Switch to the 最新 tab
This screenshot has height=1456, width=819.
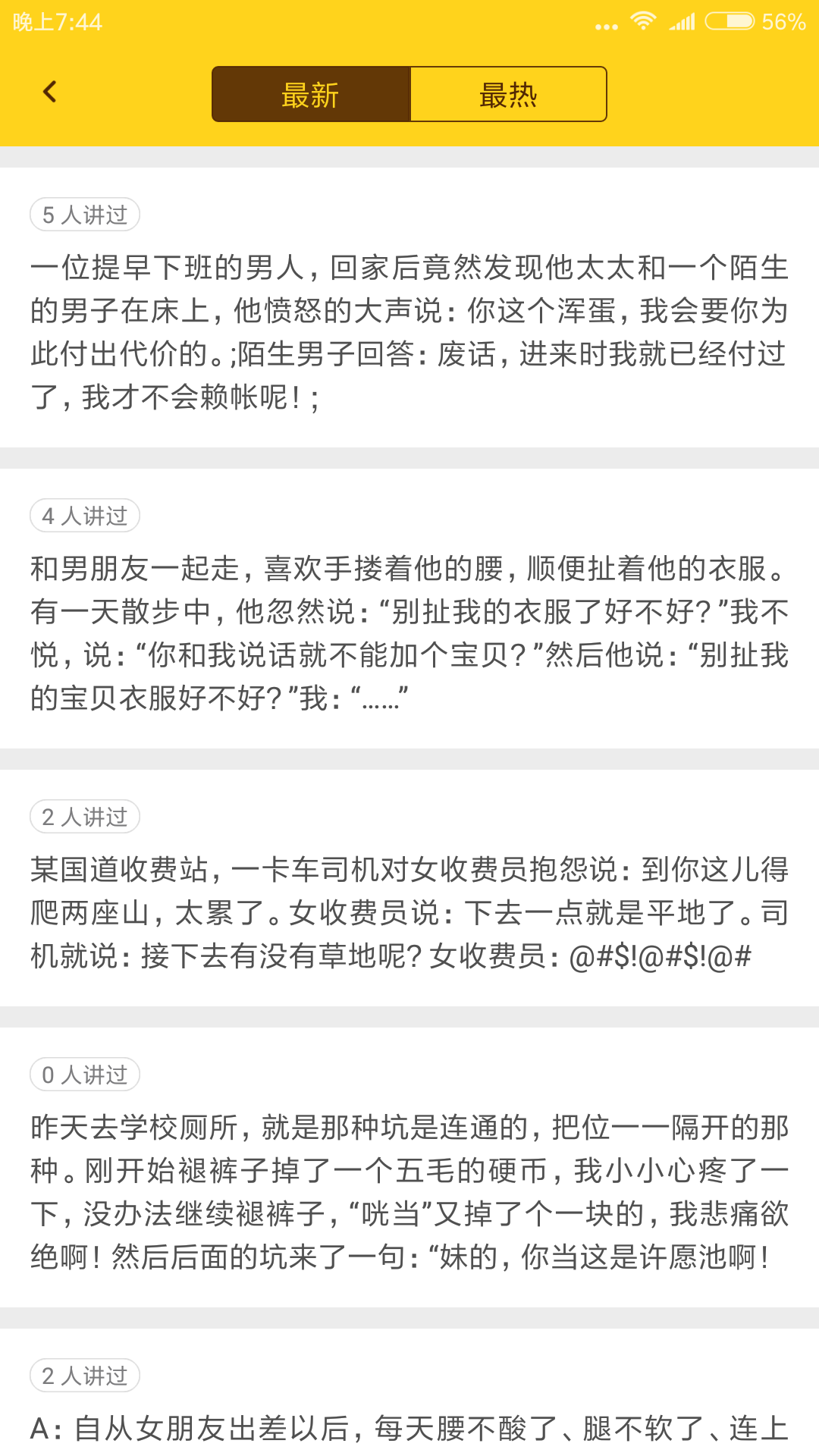(311, 95)
